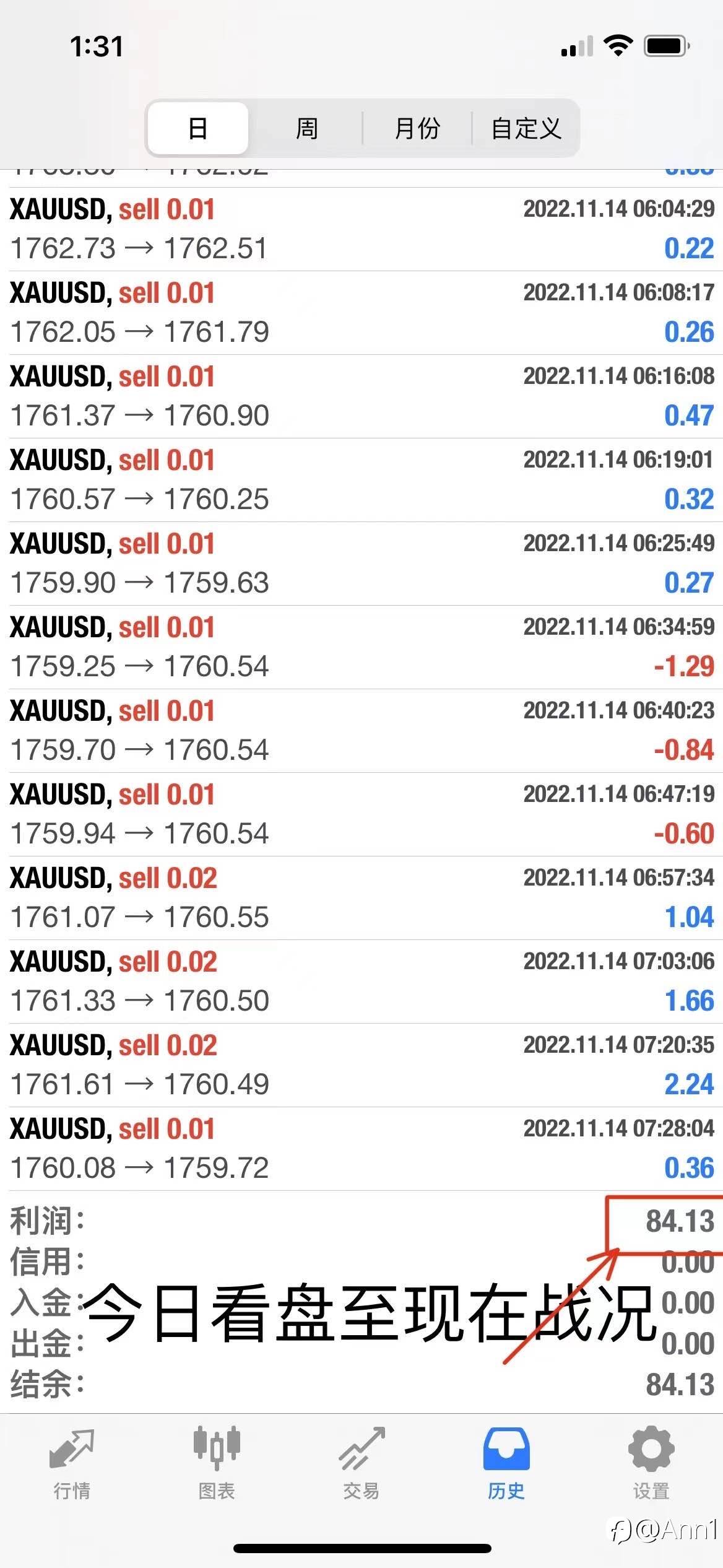This screenshot has height=1568, width=723.
Task: Open the trade closed at 06:04:29
Action: [x=361, y=229]
